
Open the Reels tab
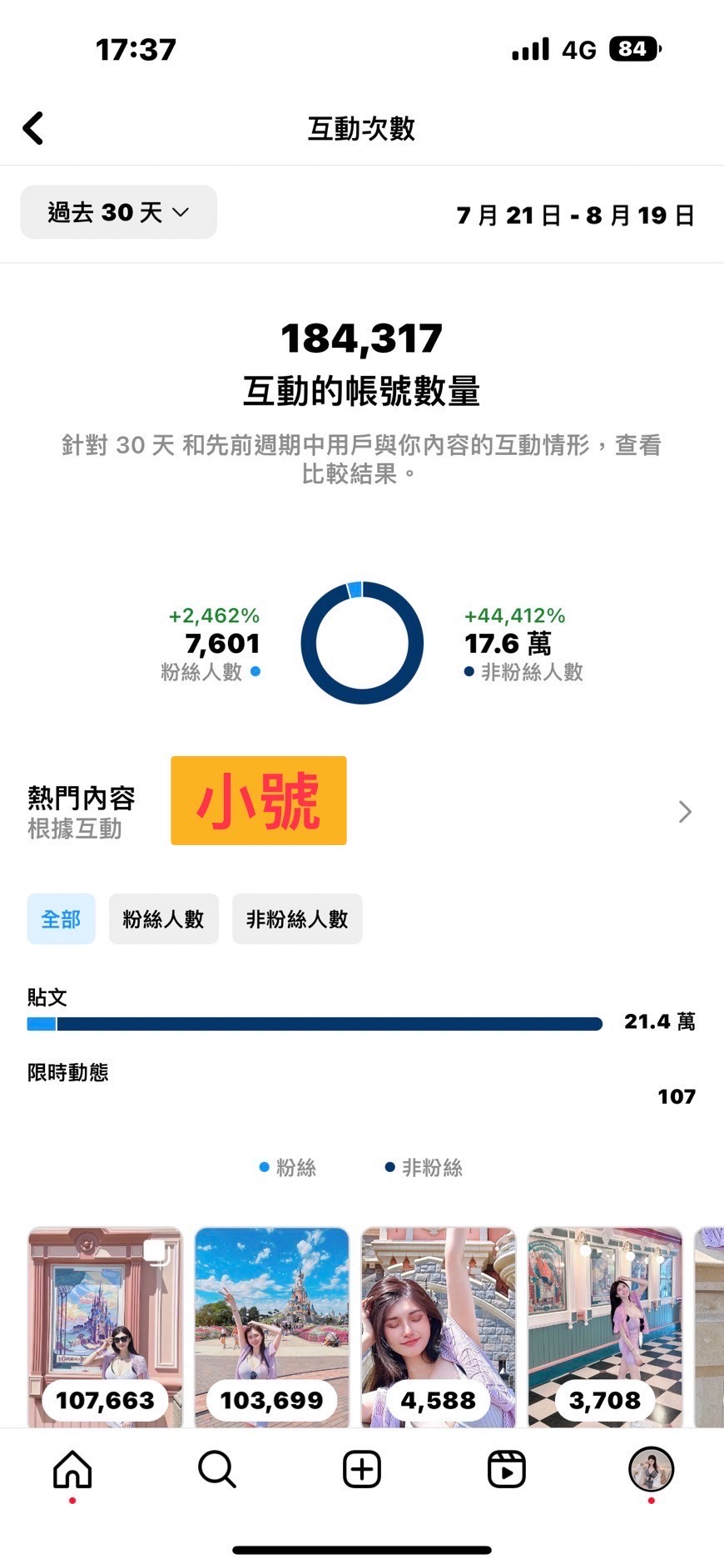click(x=507, y=1470)
